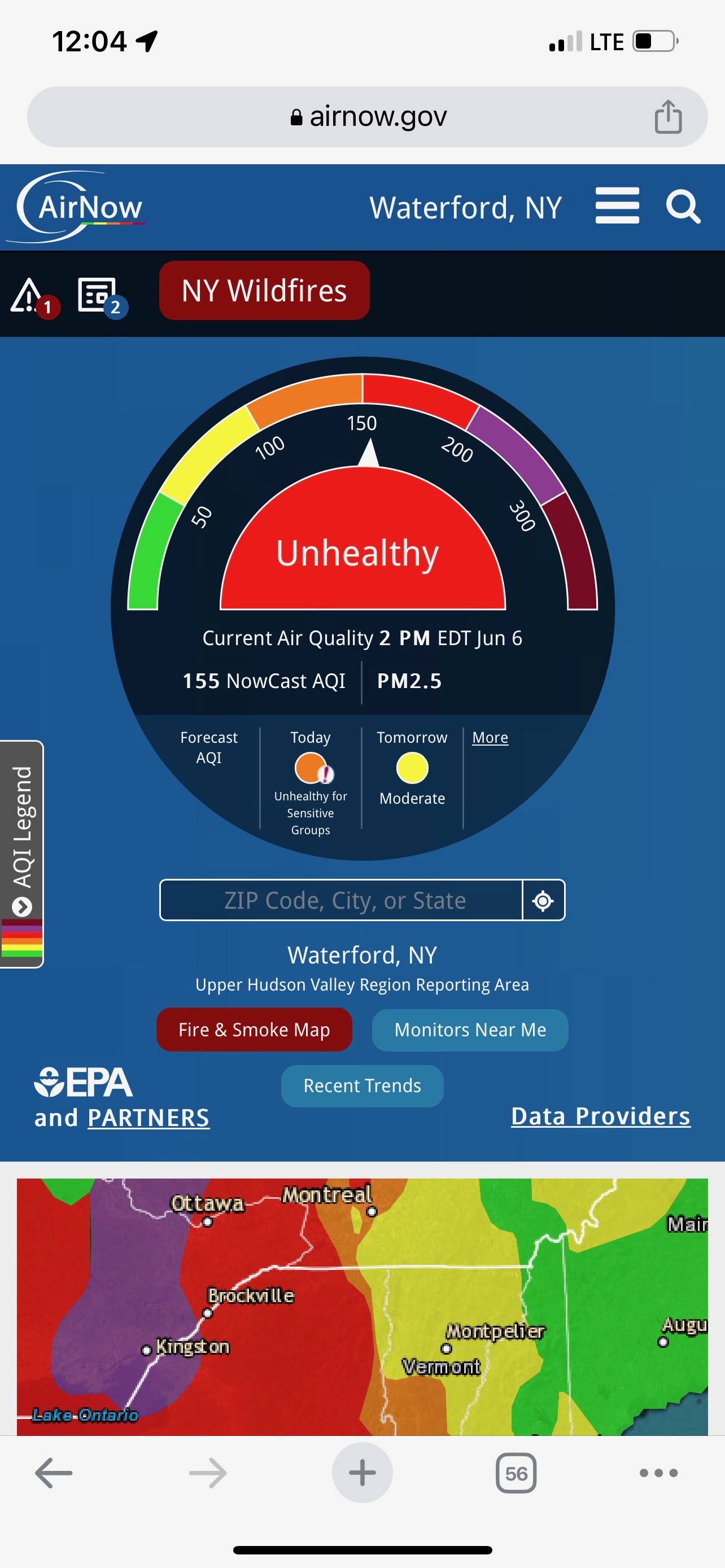Open the Data Providers link

[601, 1116]
